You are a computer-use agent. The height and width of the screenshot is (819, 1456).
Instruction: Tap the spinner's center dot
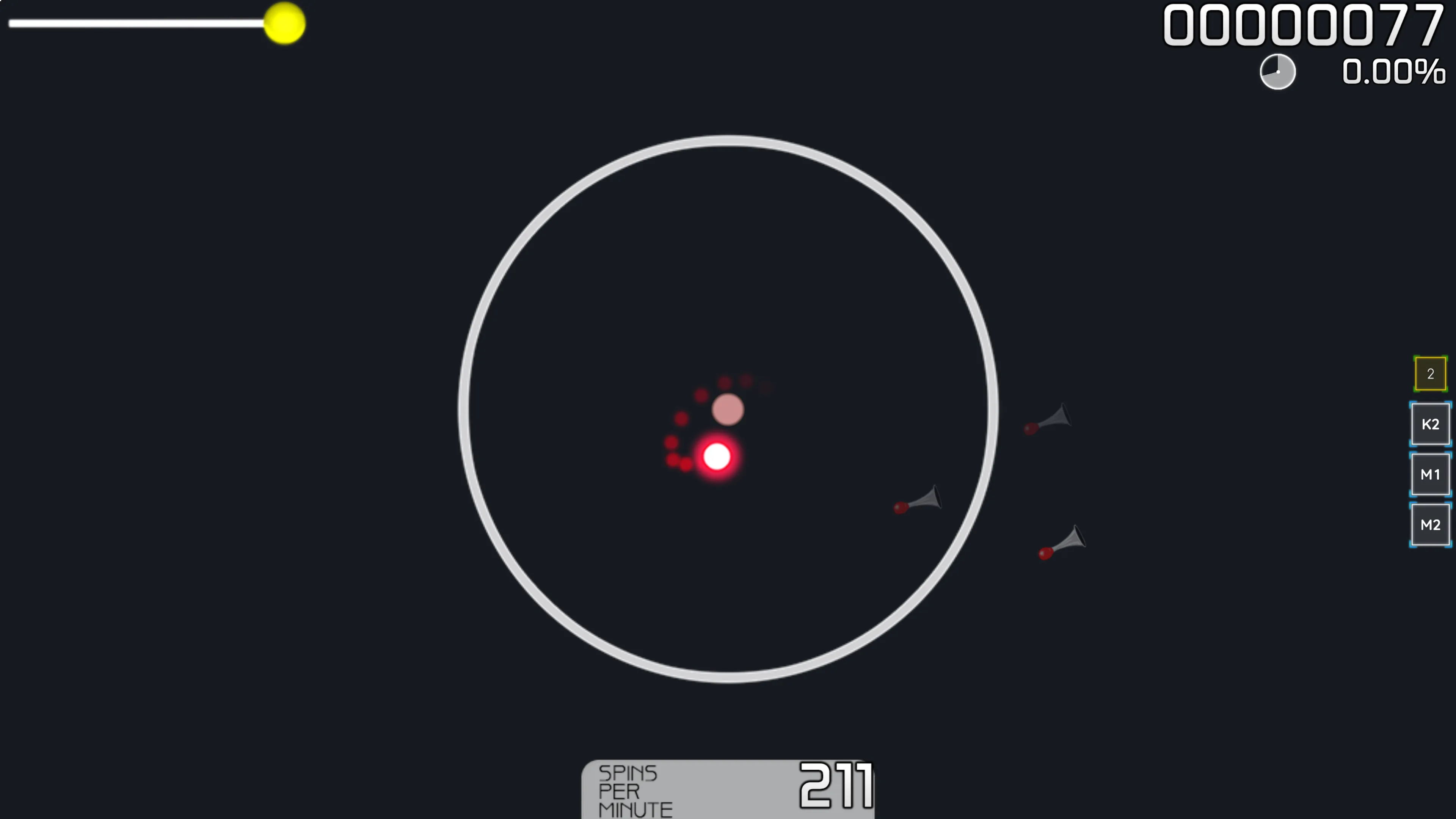click(728, 409)
